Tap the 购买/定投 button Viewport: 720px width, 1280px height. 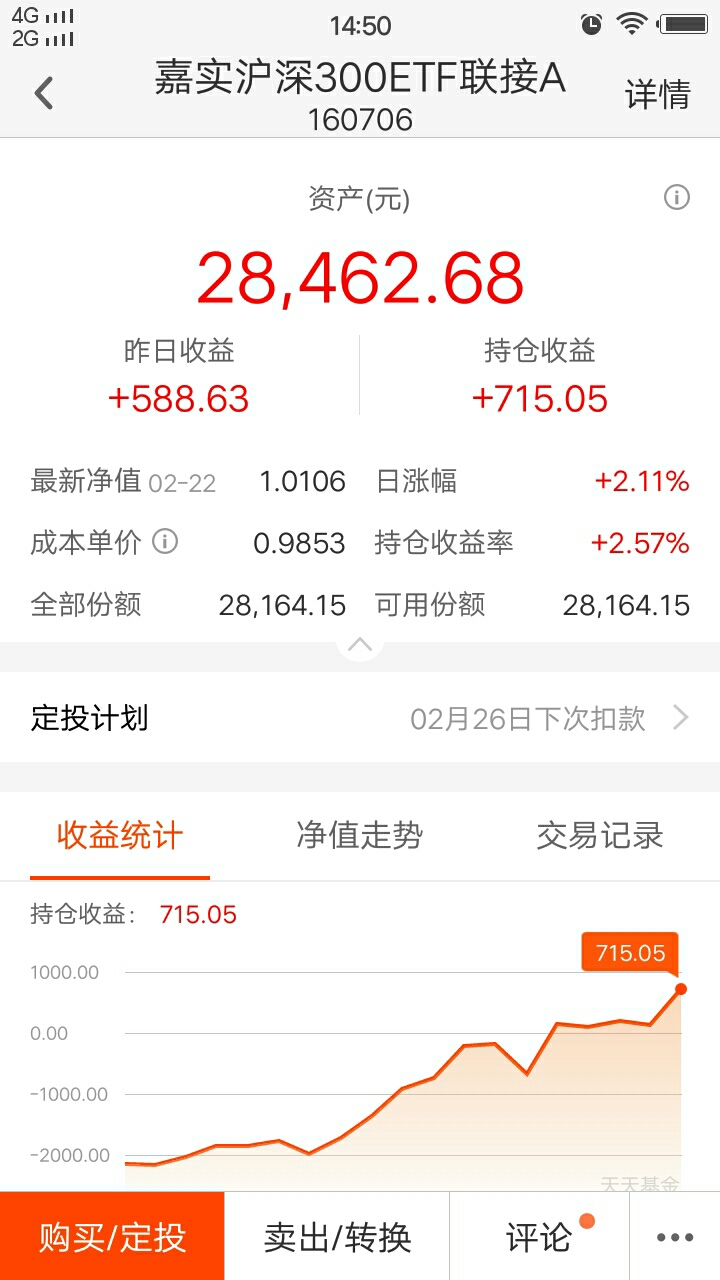coord(112,1237)
